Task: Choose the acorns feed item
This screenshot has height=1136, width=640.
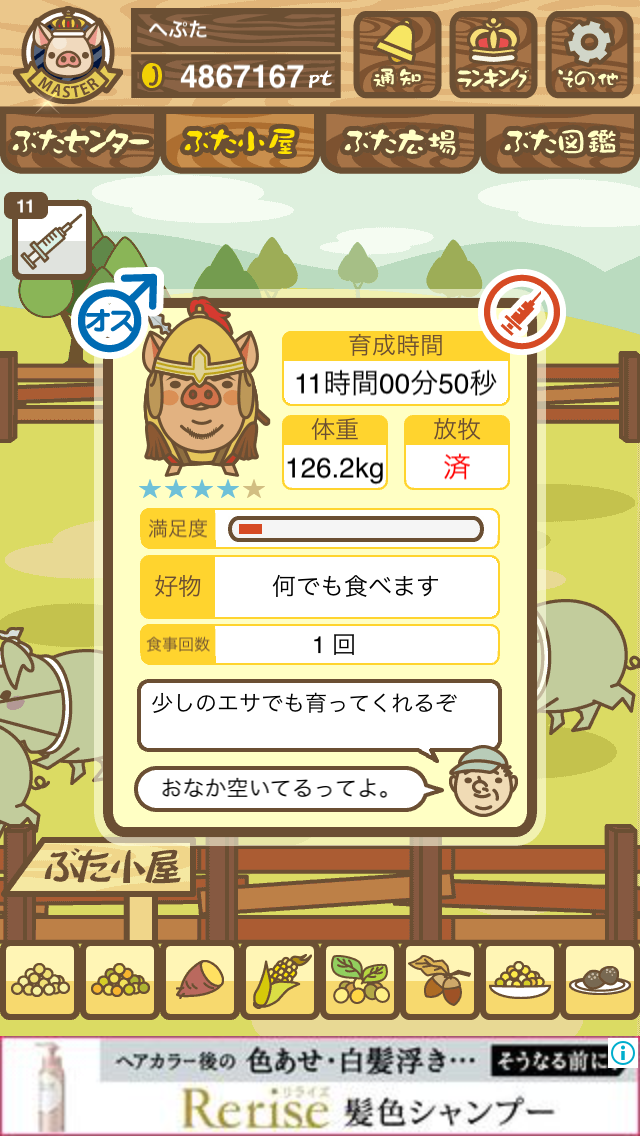Action: [440, 980]
